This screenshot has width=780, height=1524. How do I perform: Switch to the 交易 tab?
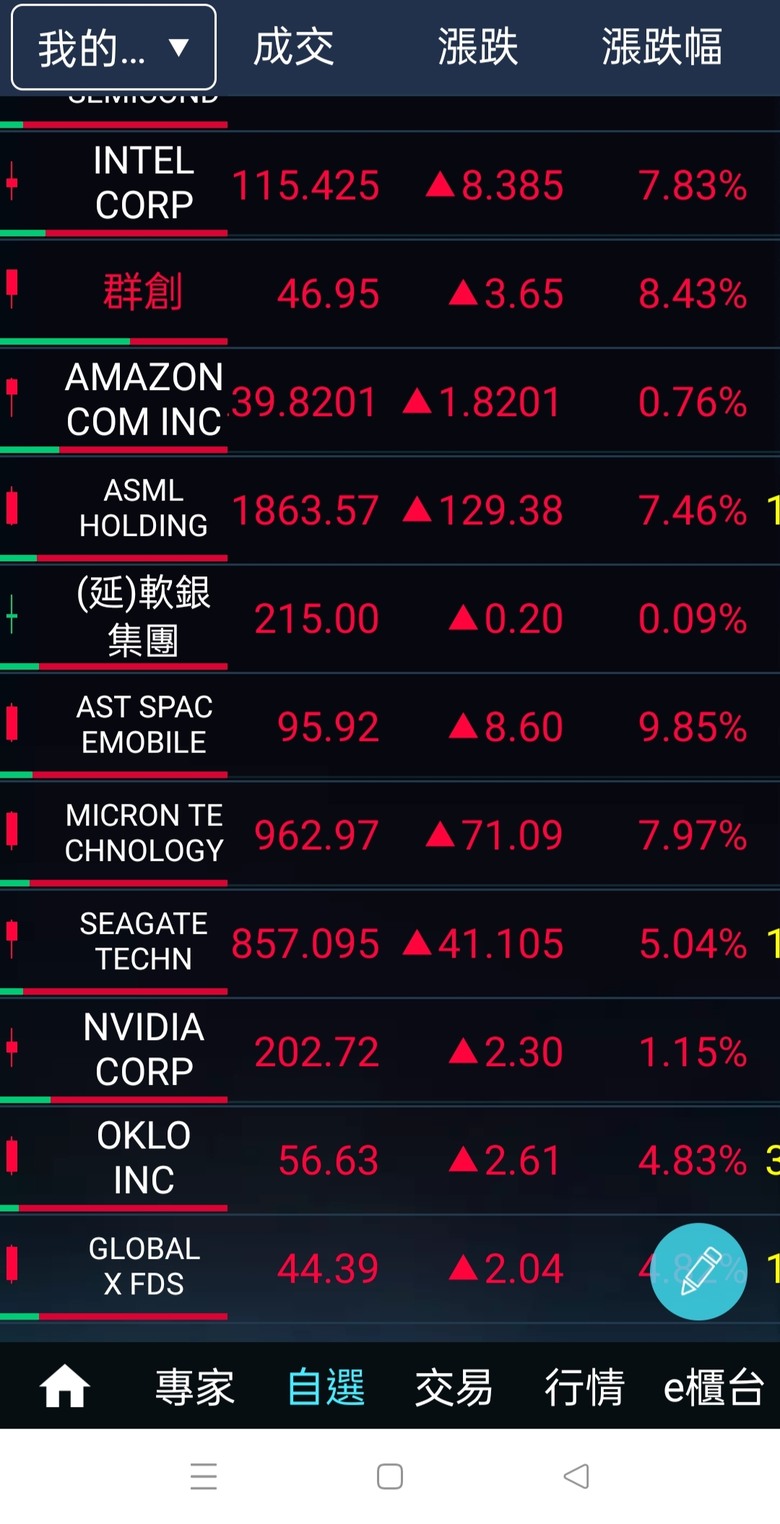(454, 1387)
